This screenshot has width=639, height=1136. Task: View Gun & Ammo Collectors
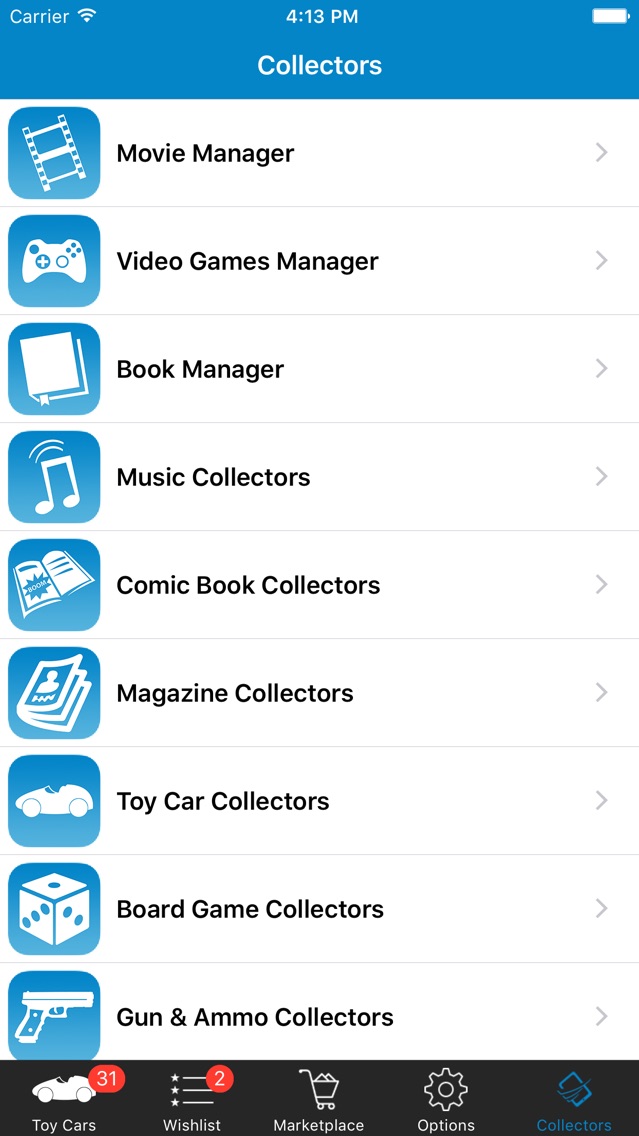tap(320, 1015)
